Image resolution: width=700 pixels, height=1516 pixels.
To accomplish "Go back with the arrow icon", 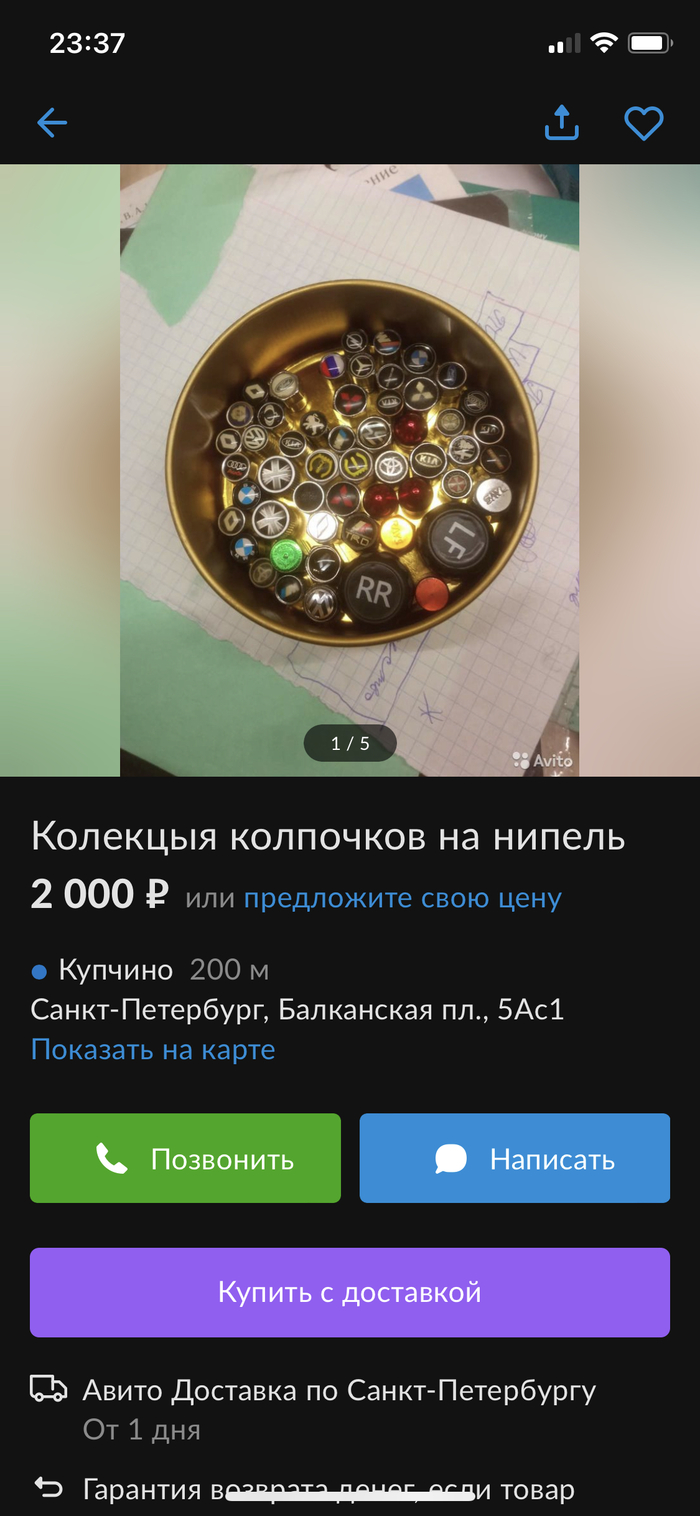I will point(52,123).
